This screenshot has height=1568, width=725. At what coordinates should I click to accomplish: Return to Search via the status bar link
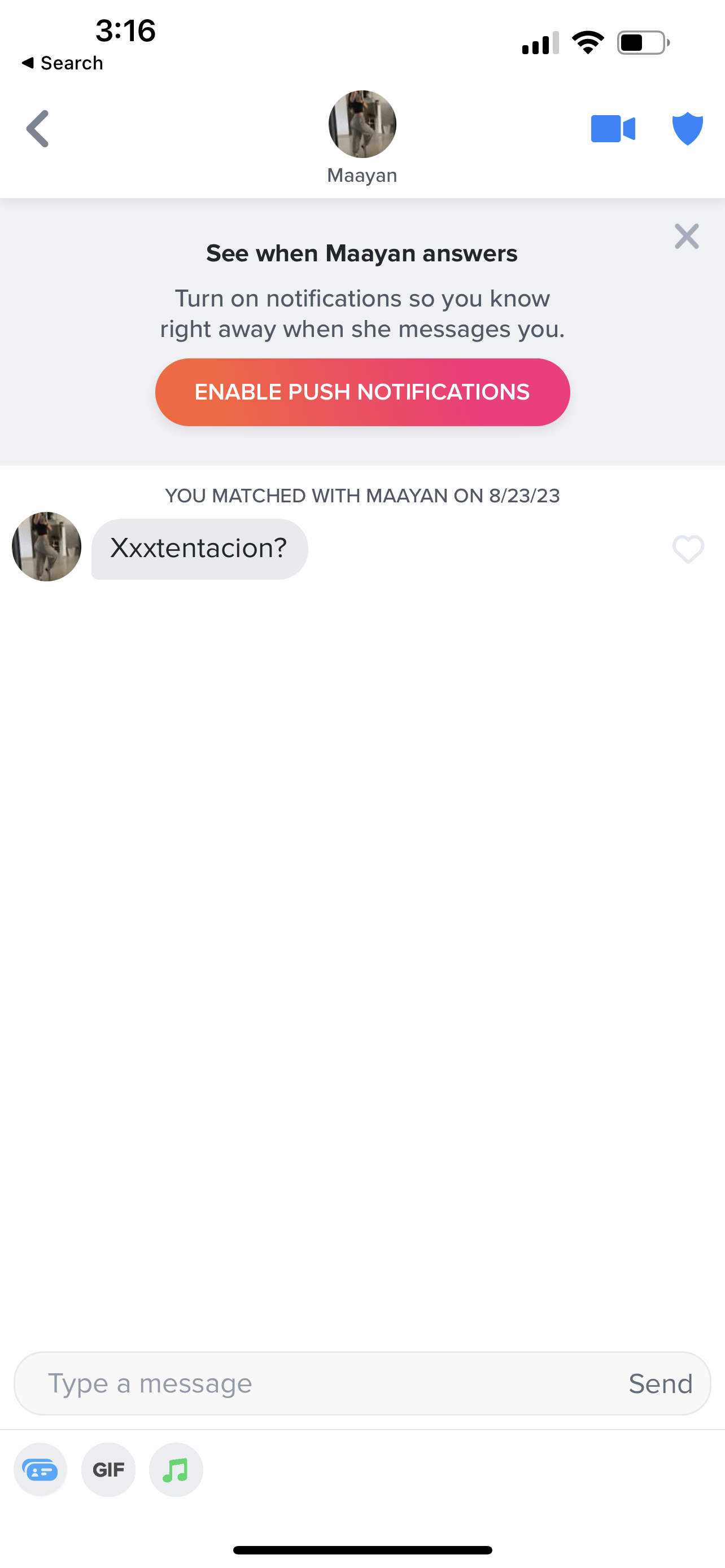point(62,63)
